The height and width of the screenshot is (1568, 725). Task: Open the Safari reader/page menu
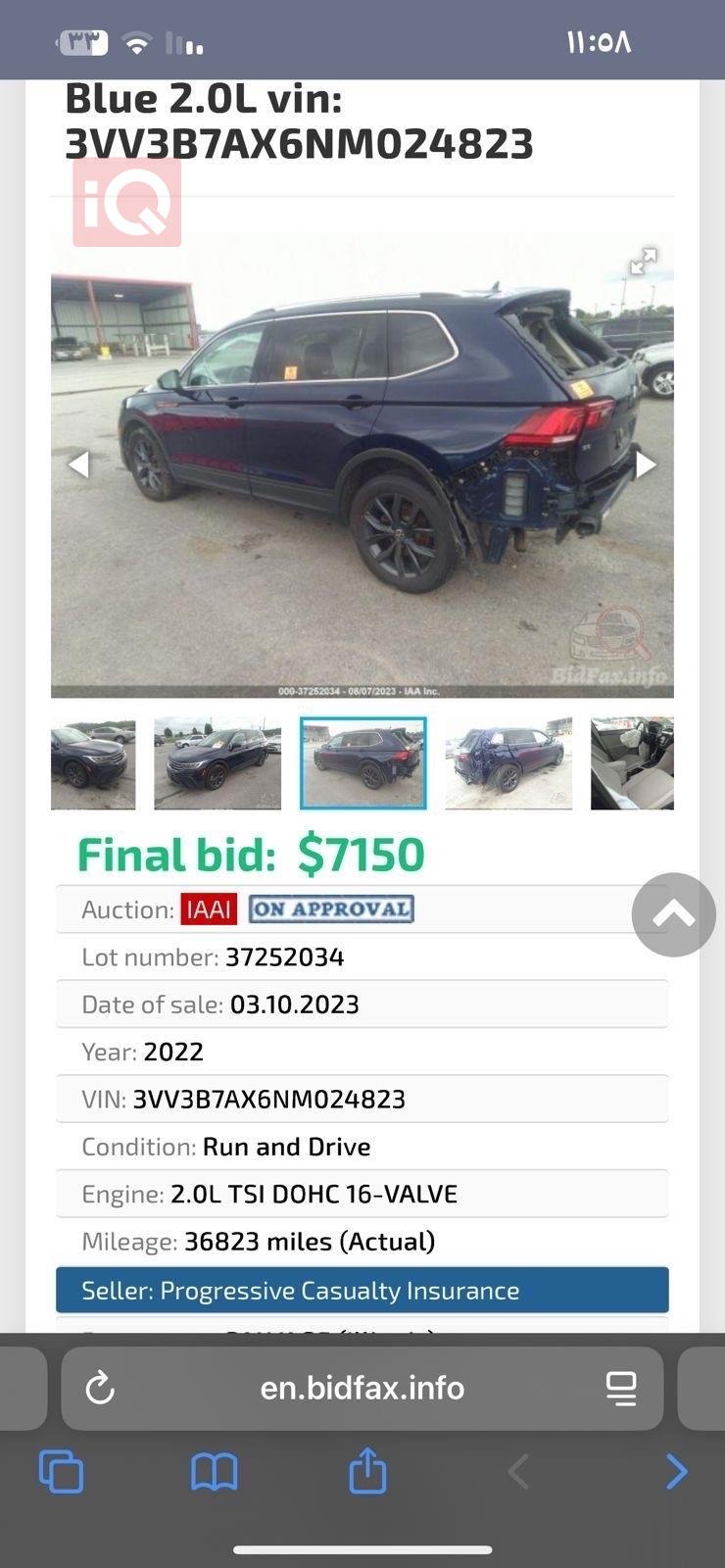click(621, 1388)
